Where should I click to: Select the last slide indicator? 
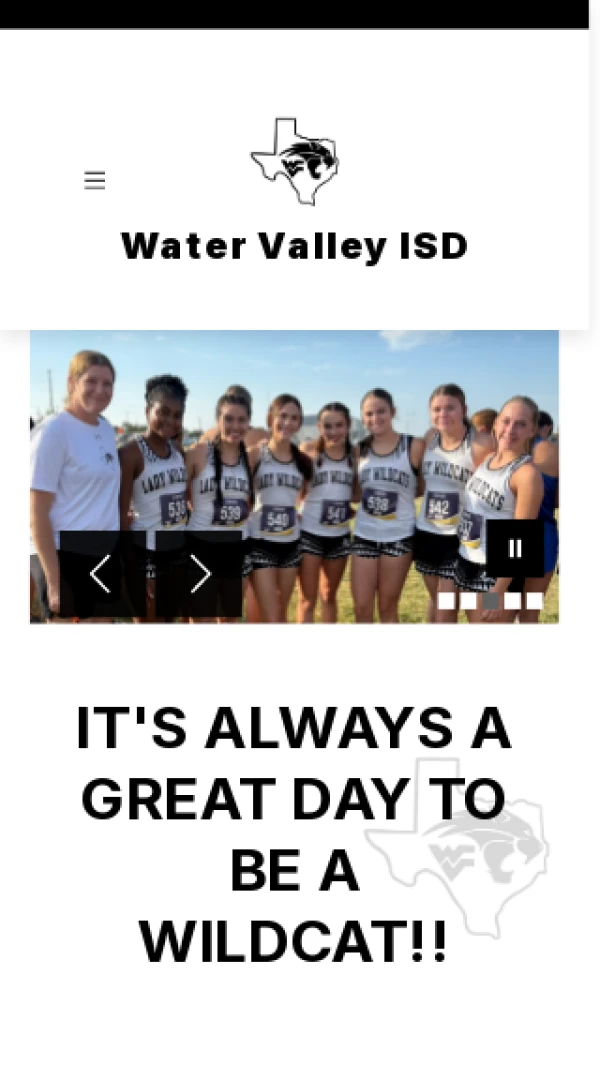[x=535, y=601]
